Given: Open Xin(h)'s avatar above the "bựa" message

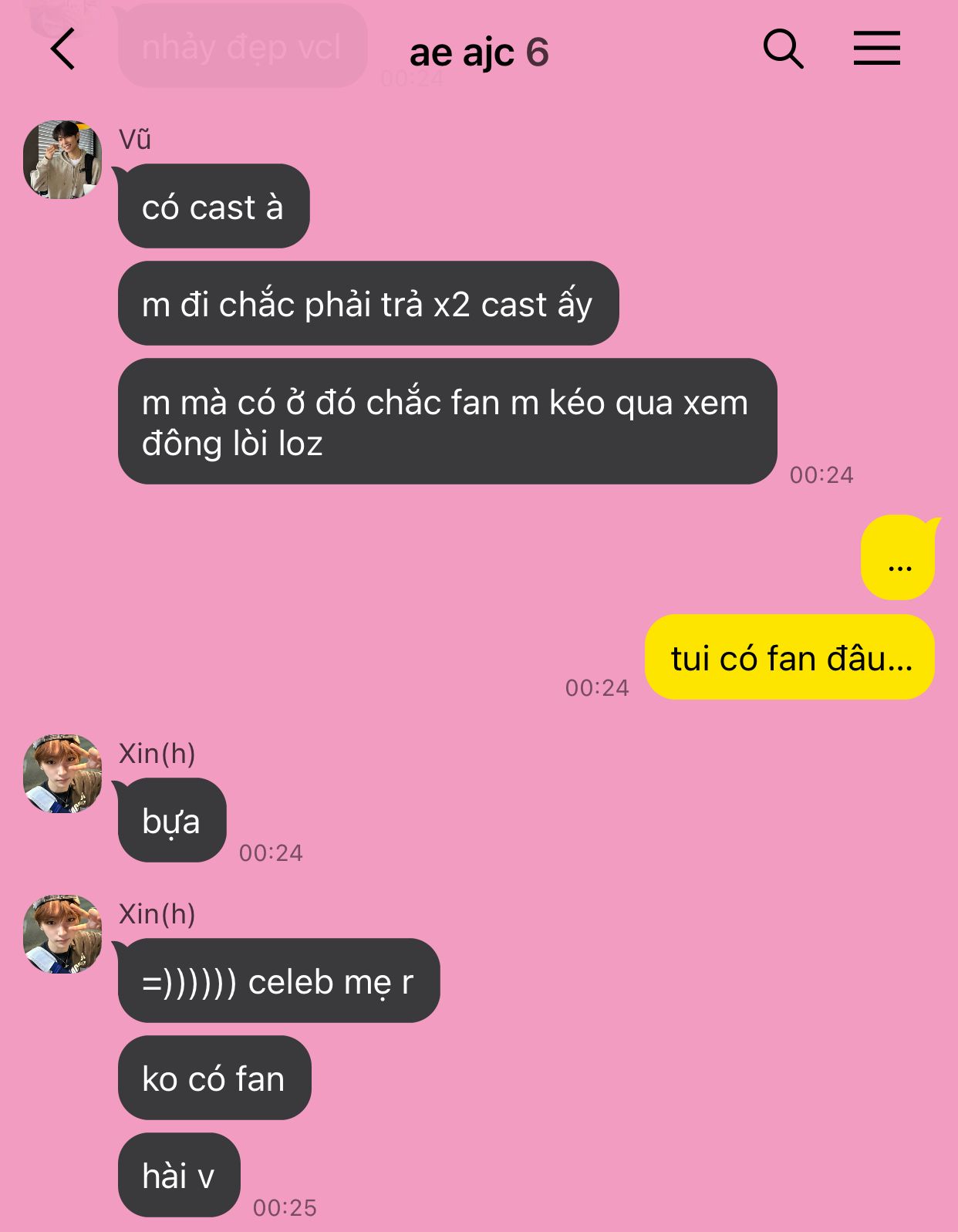Looking at the screenshot, I should click(62, 774).
